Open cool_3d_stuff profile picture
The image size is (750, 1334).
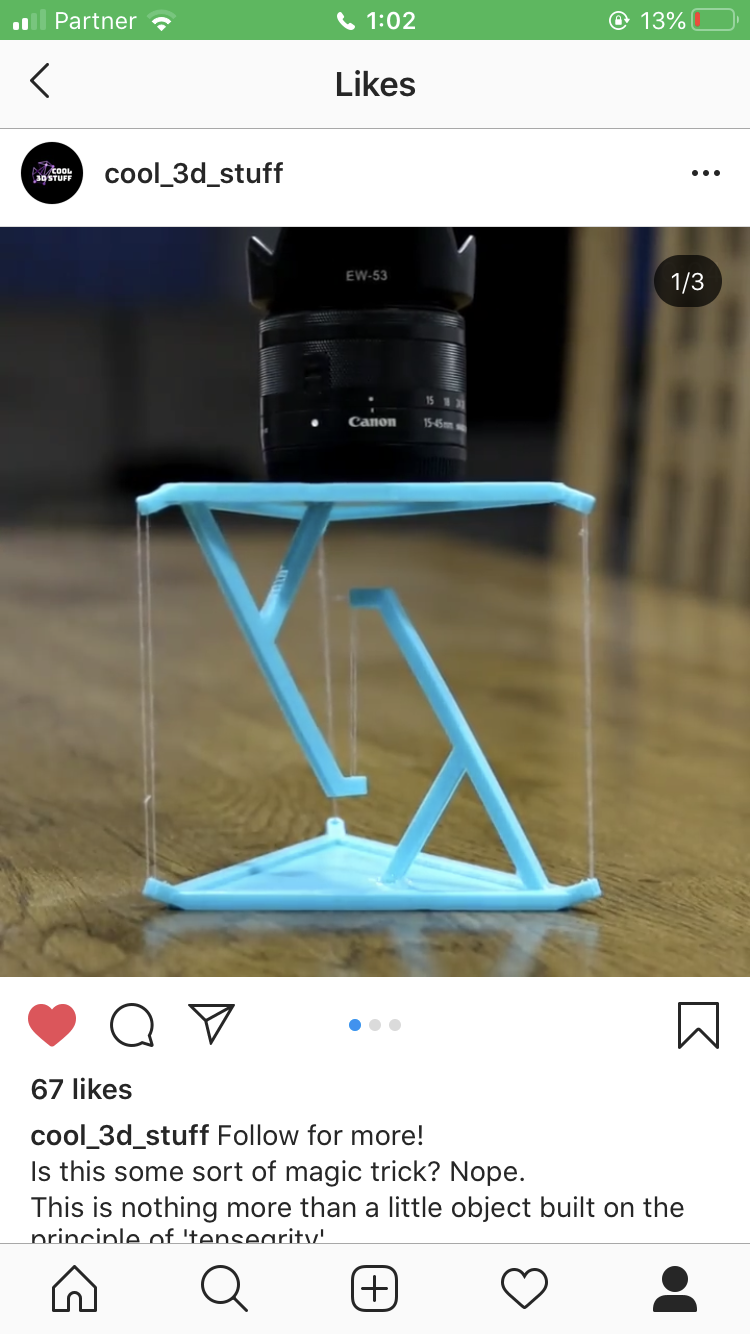click(52, 174)
